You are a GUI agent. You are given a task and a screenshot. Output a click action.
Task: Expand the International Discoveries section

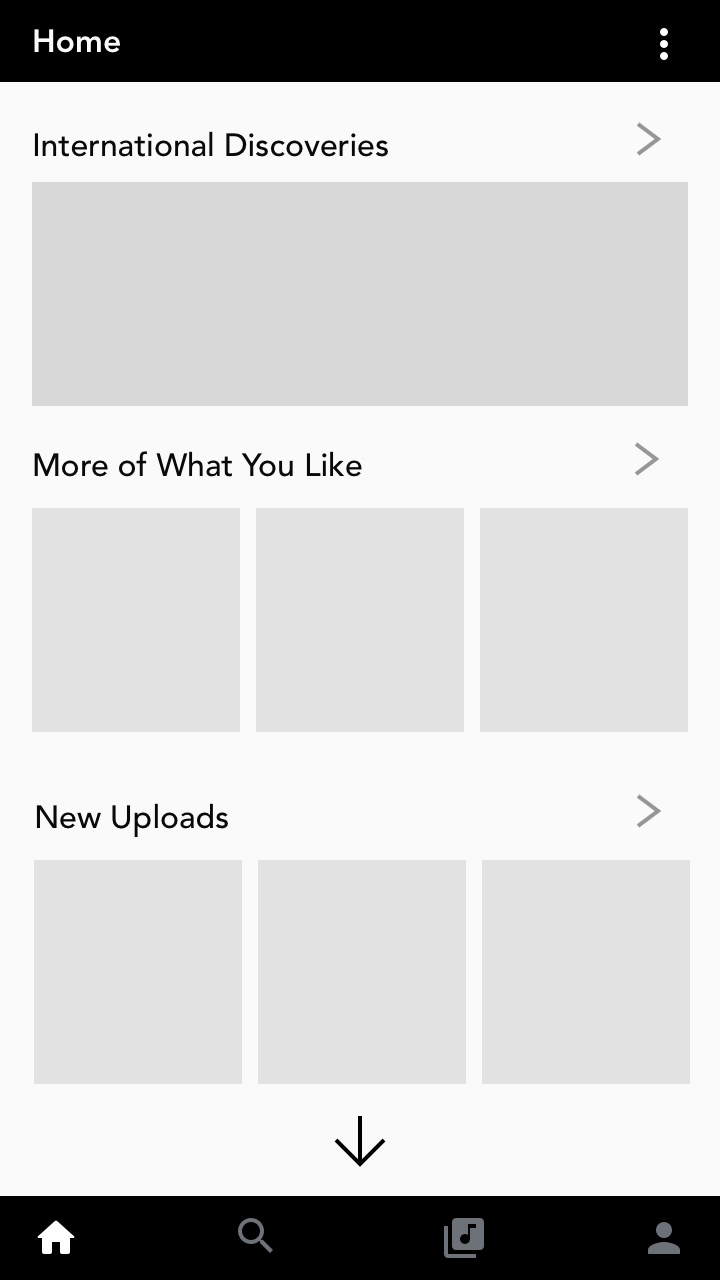(649, 140)
